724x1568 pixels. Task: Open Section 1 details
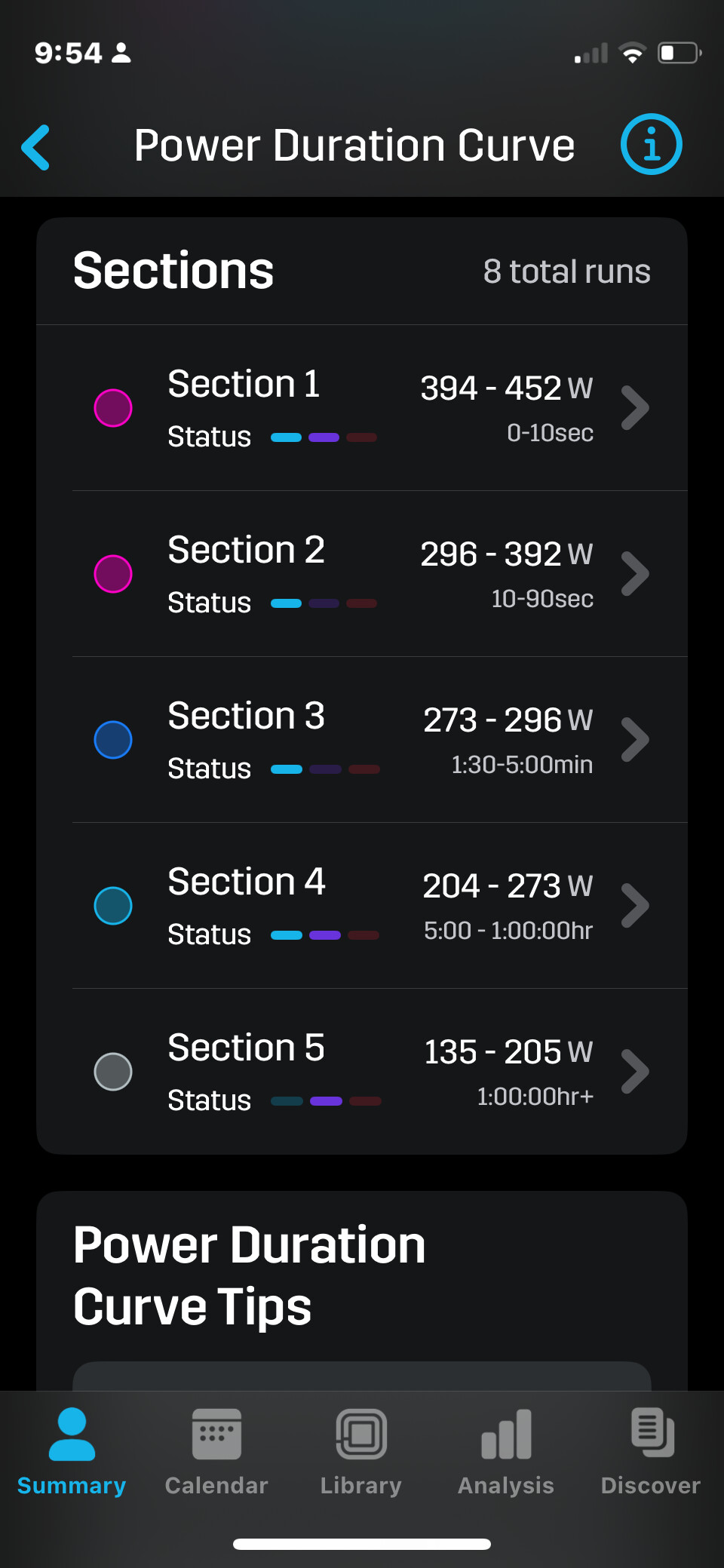(362, 408)
